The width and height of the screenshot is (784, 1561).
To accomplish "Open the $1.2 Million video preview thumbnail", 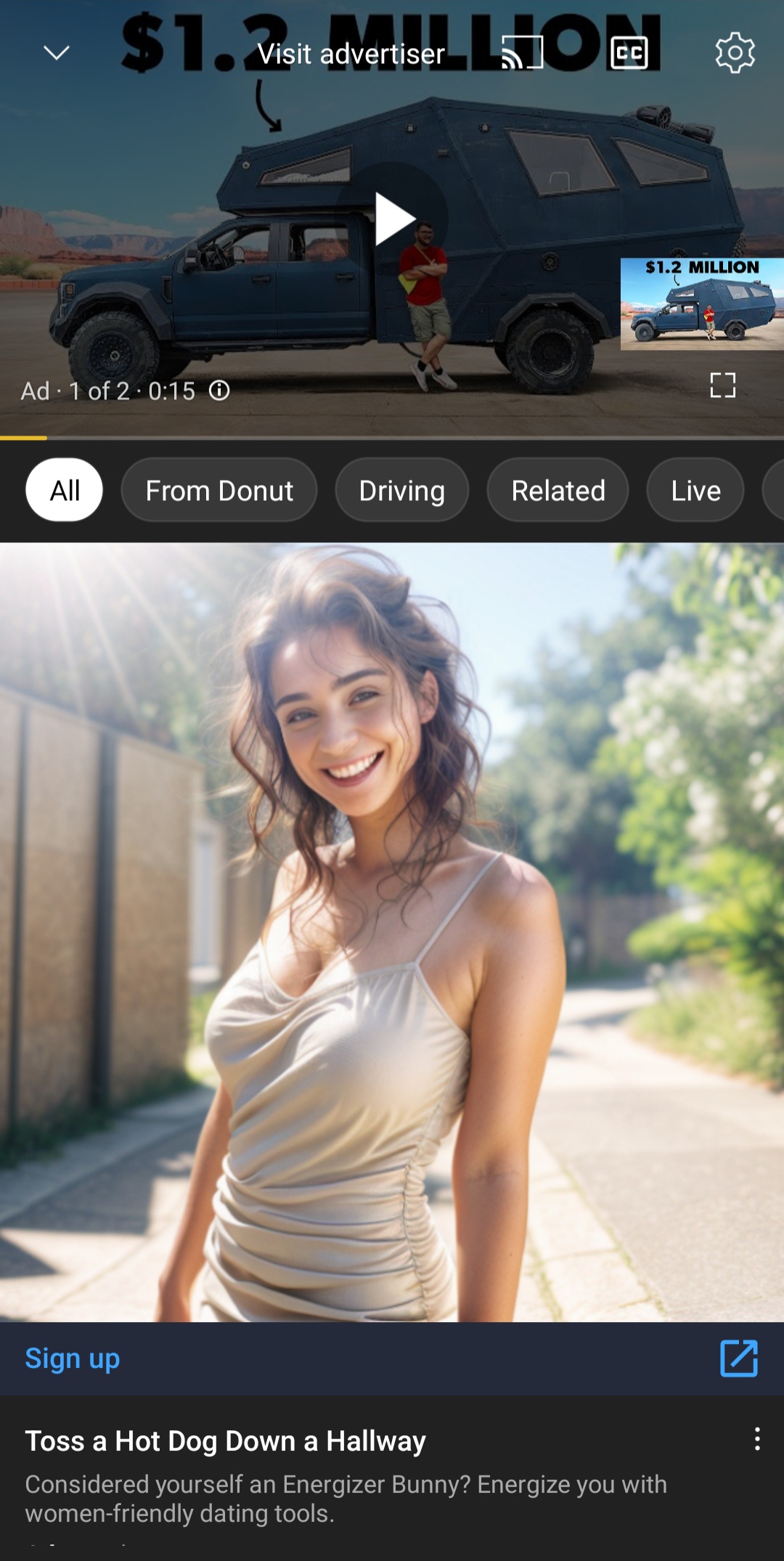I will (x=702, y=304).
